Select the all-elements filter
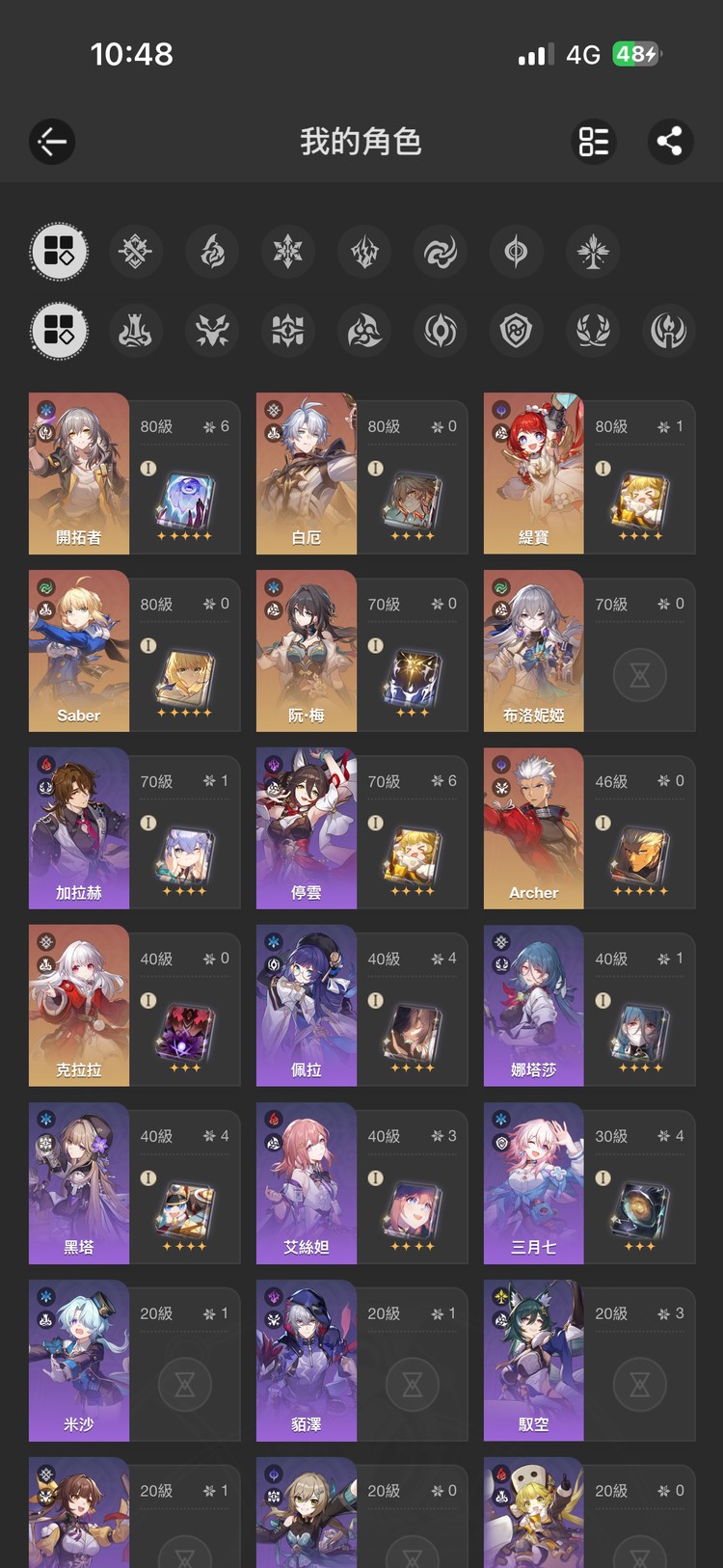The image size is (723, 1568). tap(60, 252)
